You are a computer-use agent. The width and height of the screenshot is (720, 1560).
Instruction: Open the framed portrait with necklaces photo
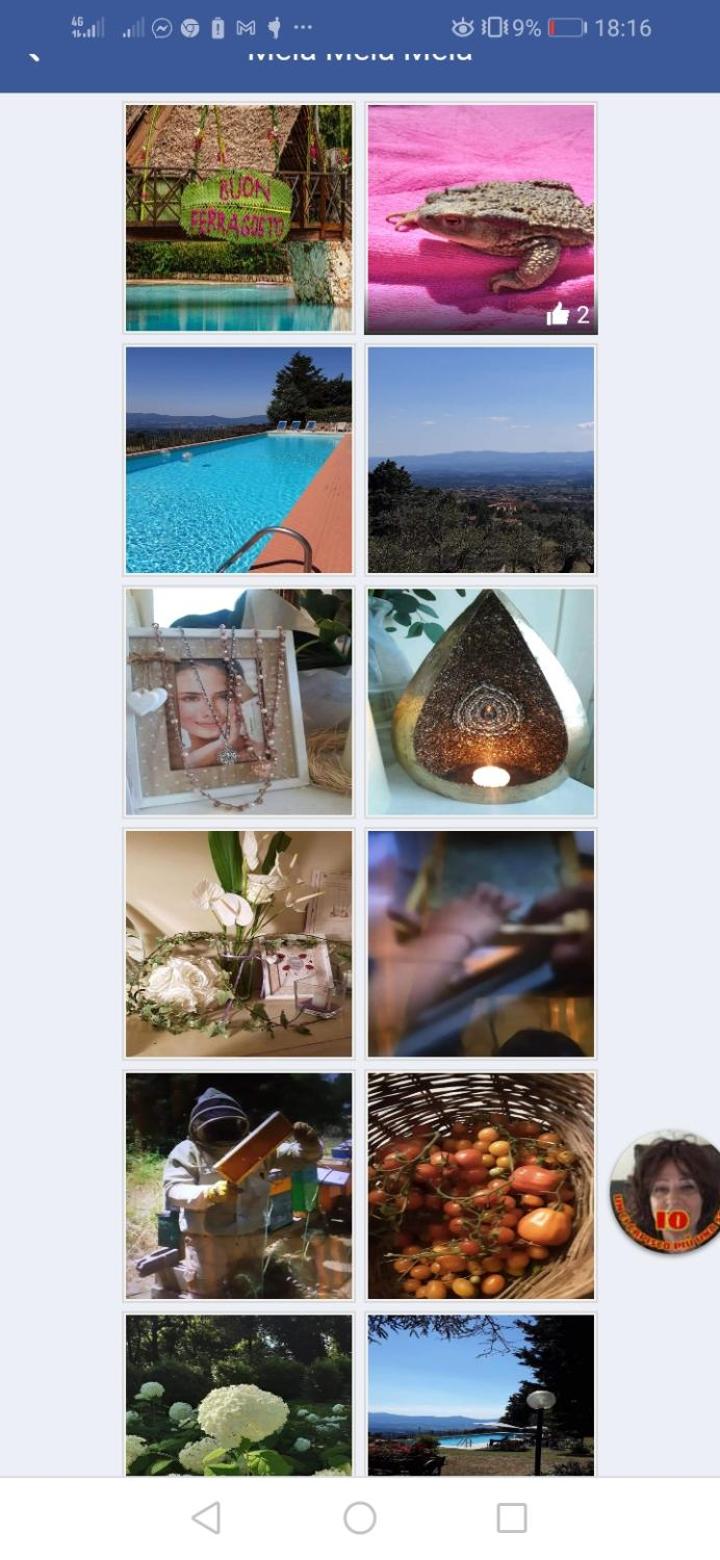click(x=239, y=702)
